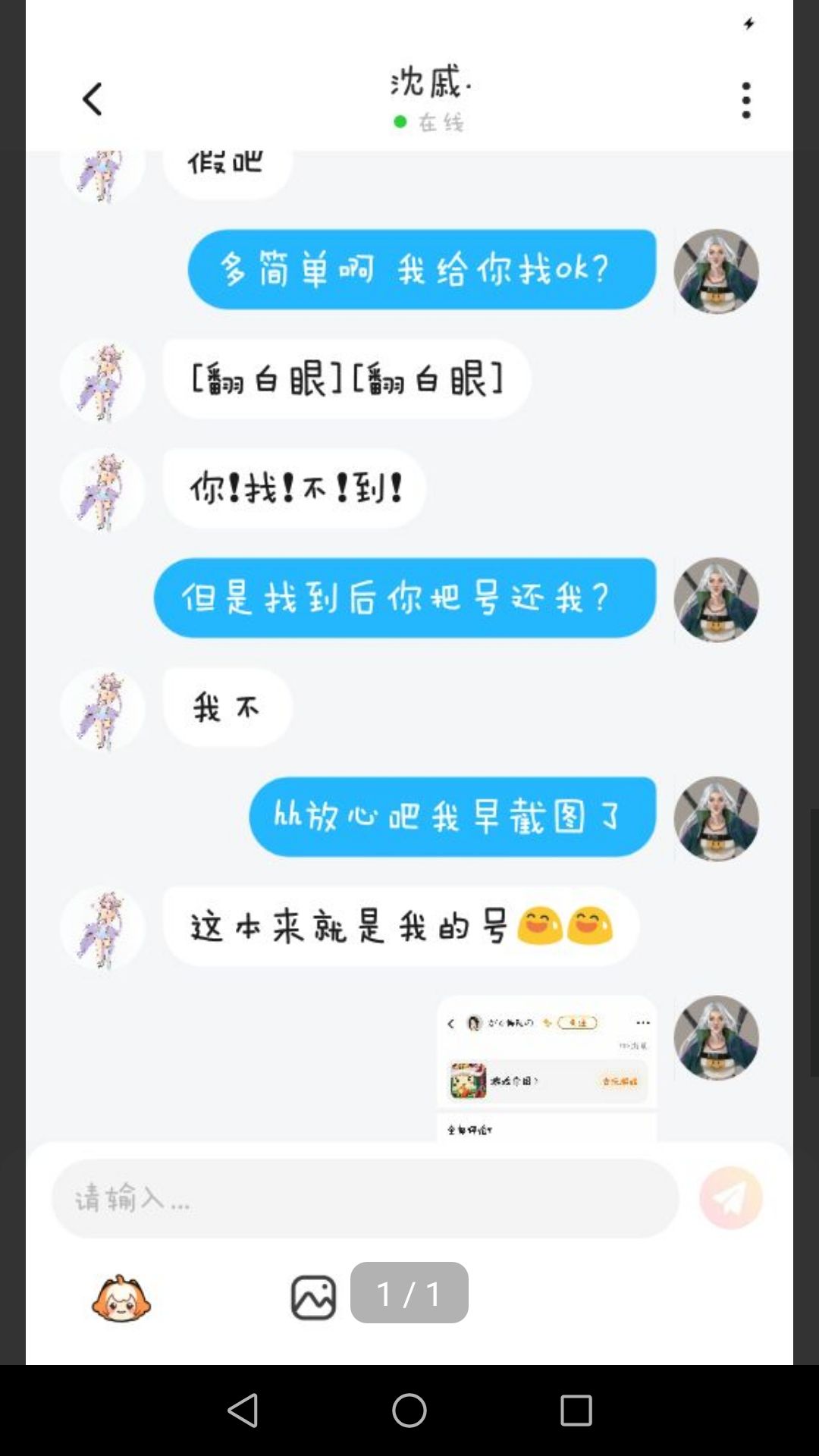Go back with the system back button
The height and width of the screenshot is (1456, 819).
pyautogui.click(x=243, y=1410)
